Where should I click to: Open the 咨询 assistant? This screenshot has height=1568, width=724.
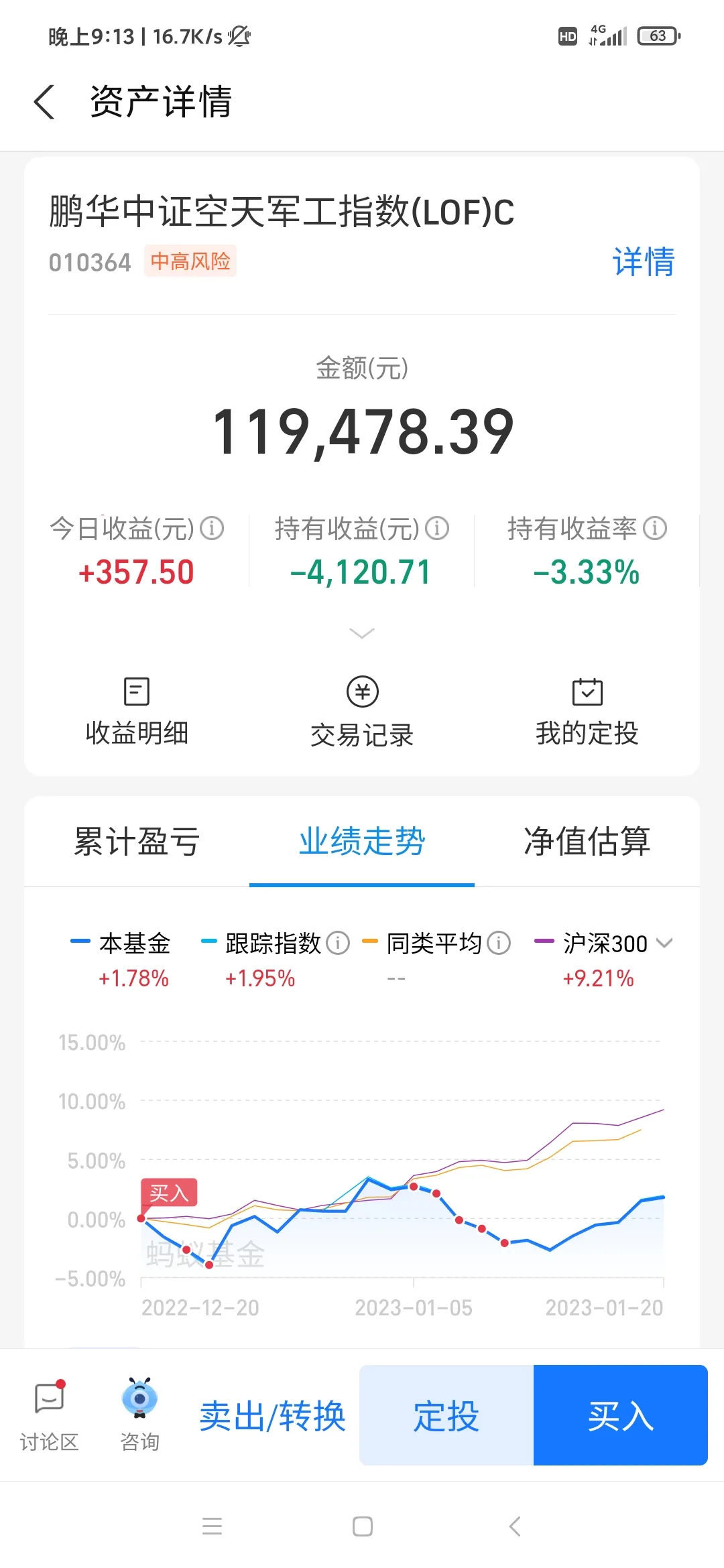(139, 1415)
